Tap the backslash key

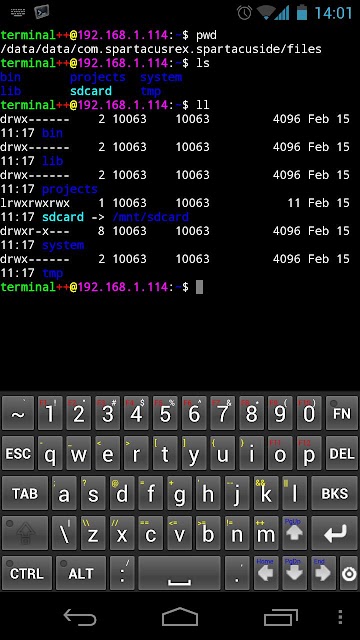(64, 533)
